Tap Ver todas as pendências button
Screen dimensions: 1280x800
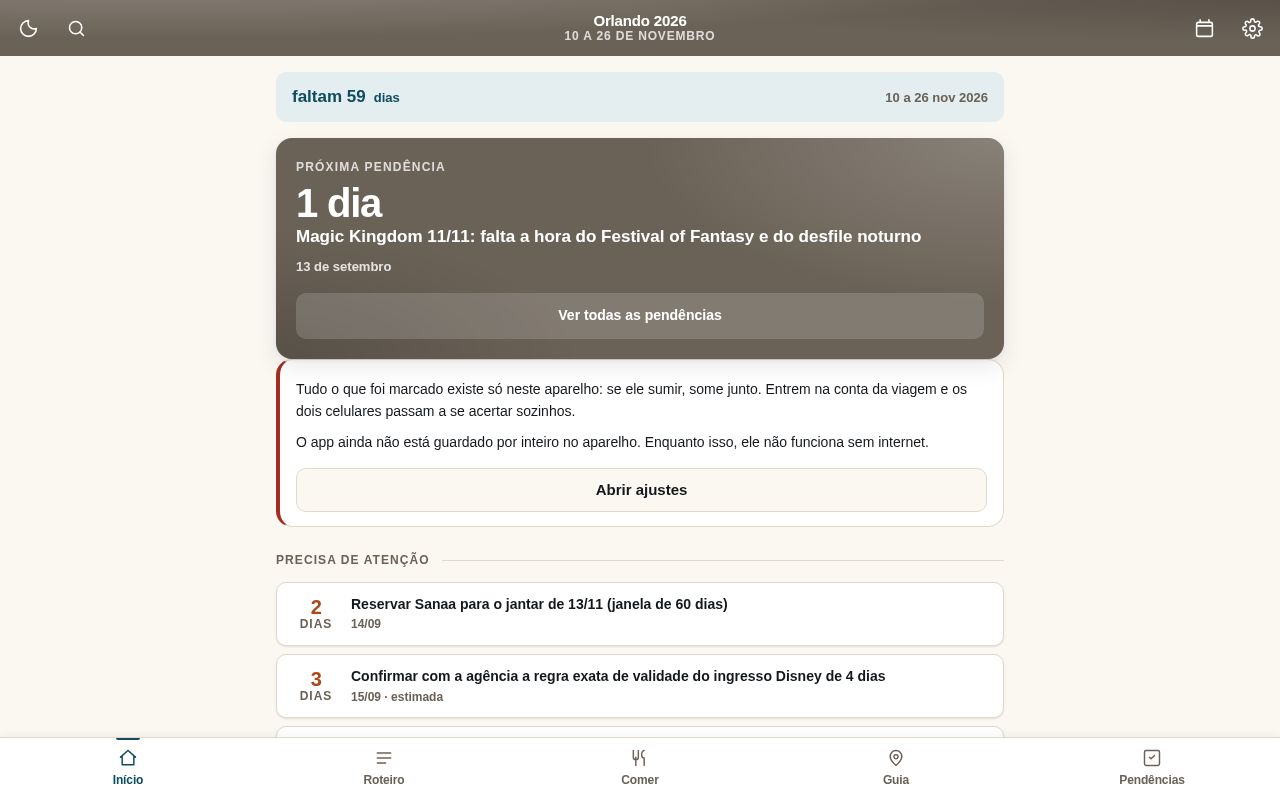click(640, 316)
